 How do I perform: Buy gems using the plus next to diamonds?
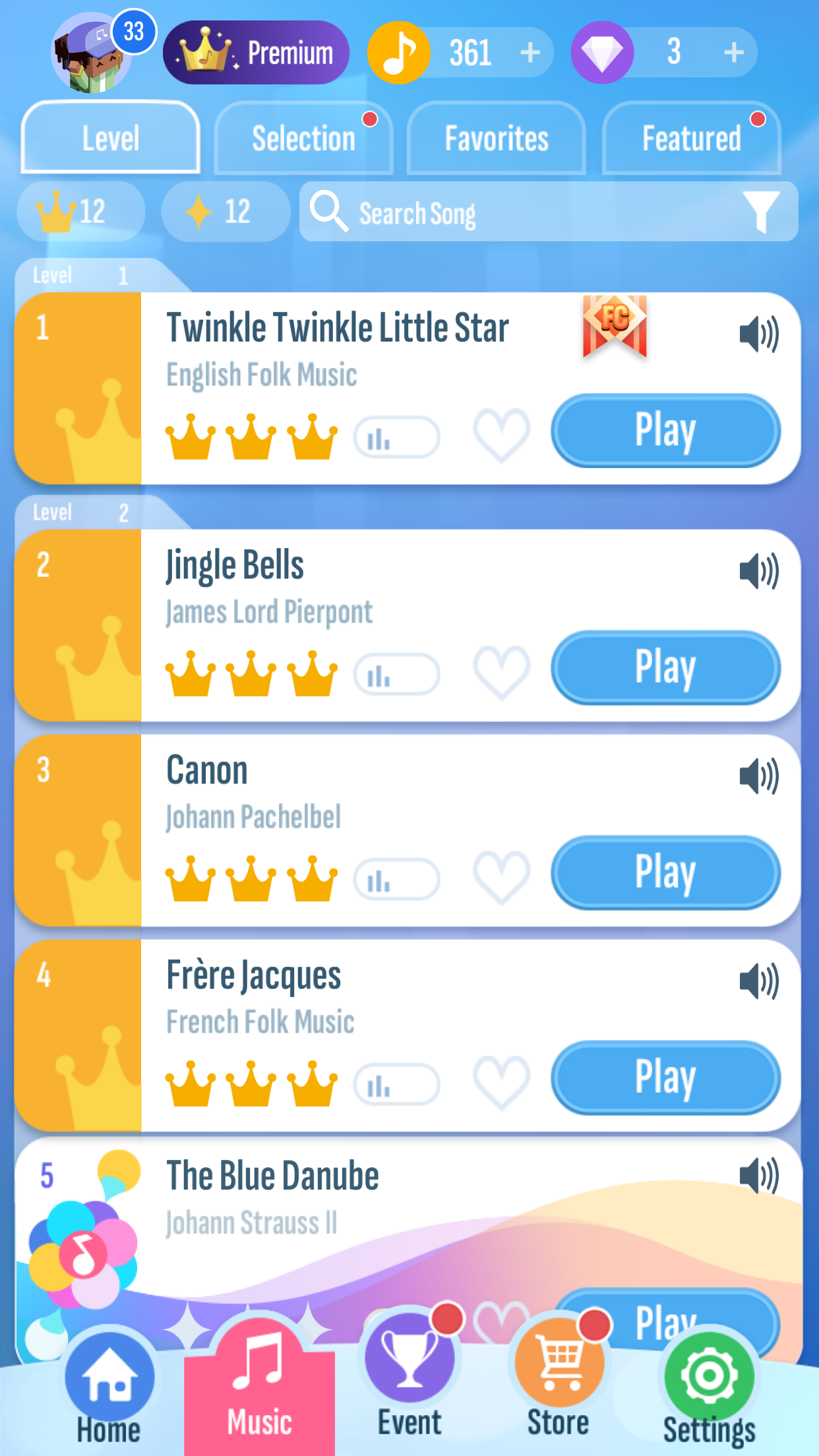(733, 53)
